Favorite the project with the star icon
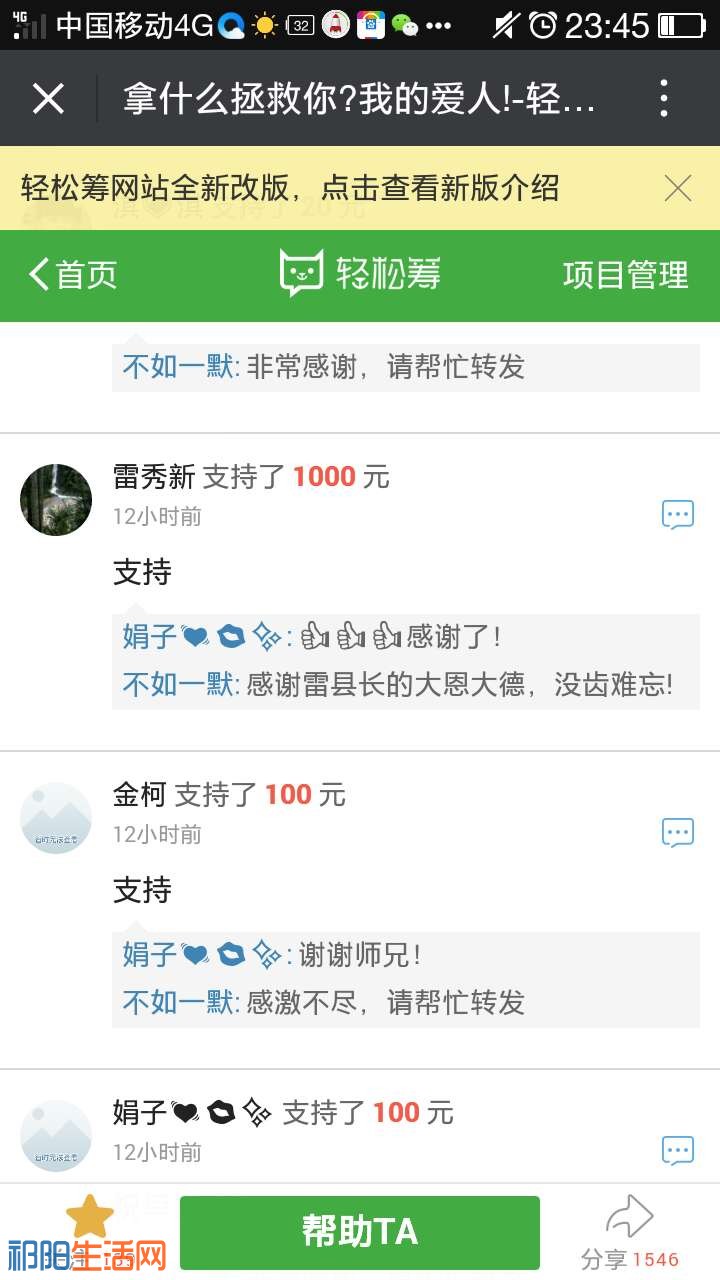Image resolution: width=720 pixels, height=1280 pixels. [90, 1217]
